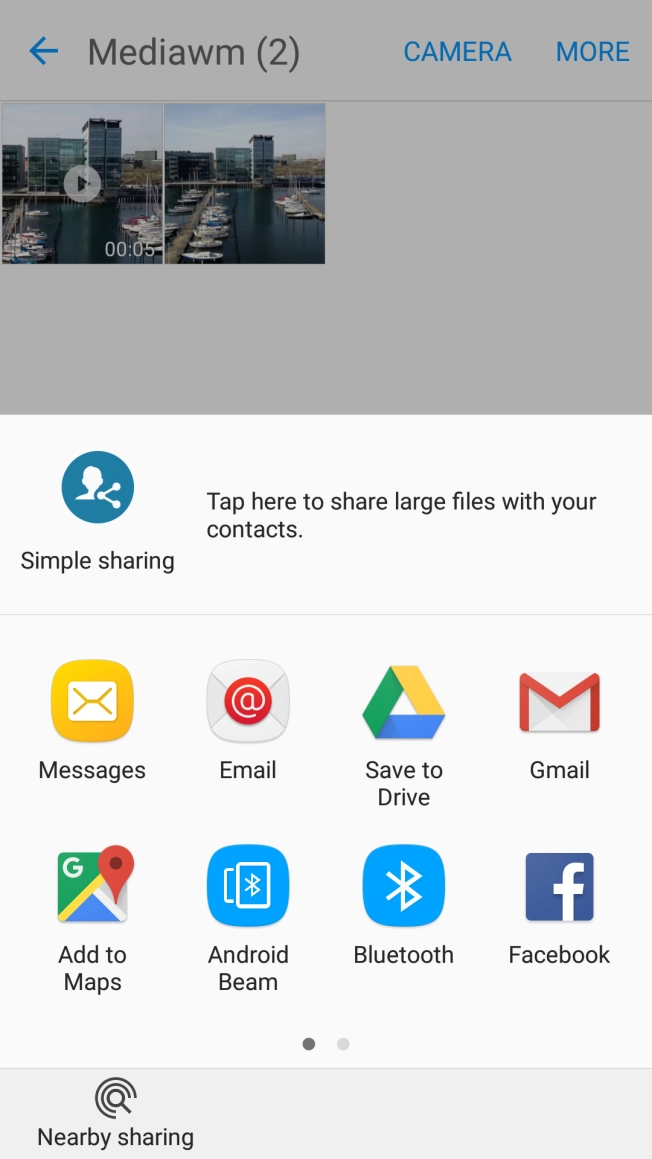Share with Android Beam
This screenshot has width=652, height=1159.
point(248,920)
